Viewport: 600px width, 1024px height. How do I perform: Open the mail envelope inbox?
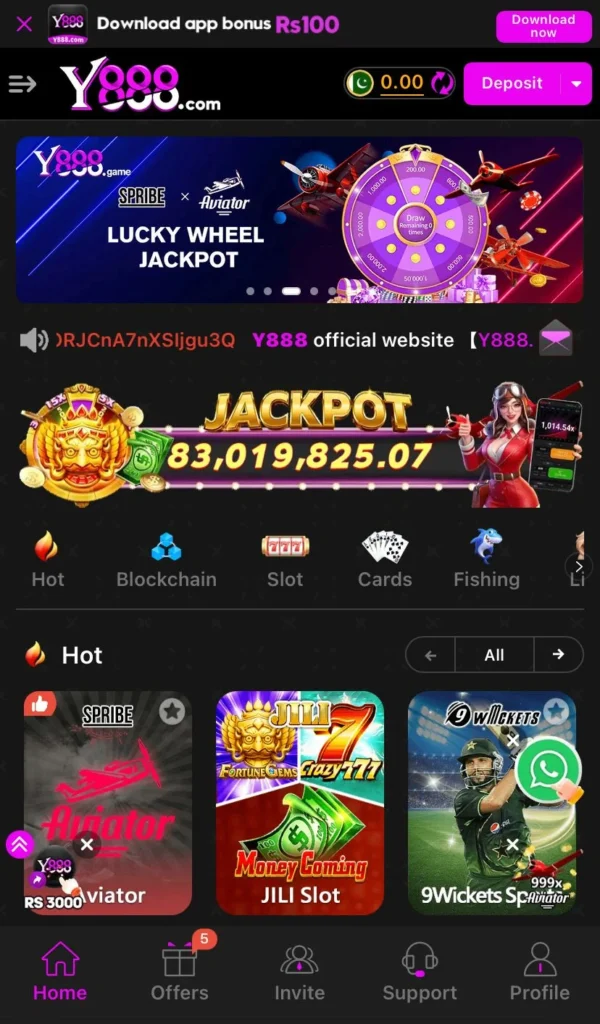point(556,340)
